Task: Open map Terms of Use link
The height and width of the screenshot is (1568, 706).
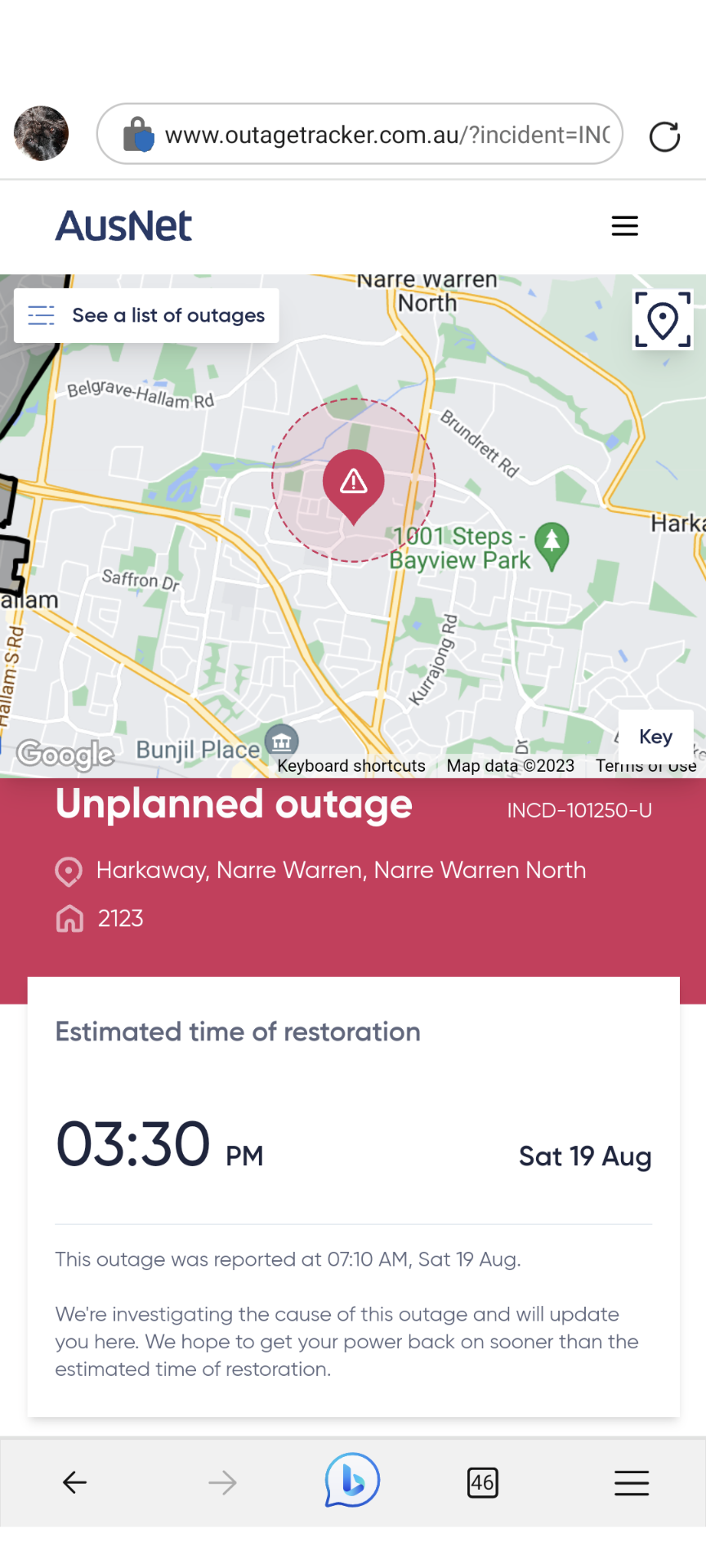Action: click(x=646, y=766)
